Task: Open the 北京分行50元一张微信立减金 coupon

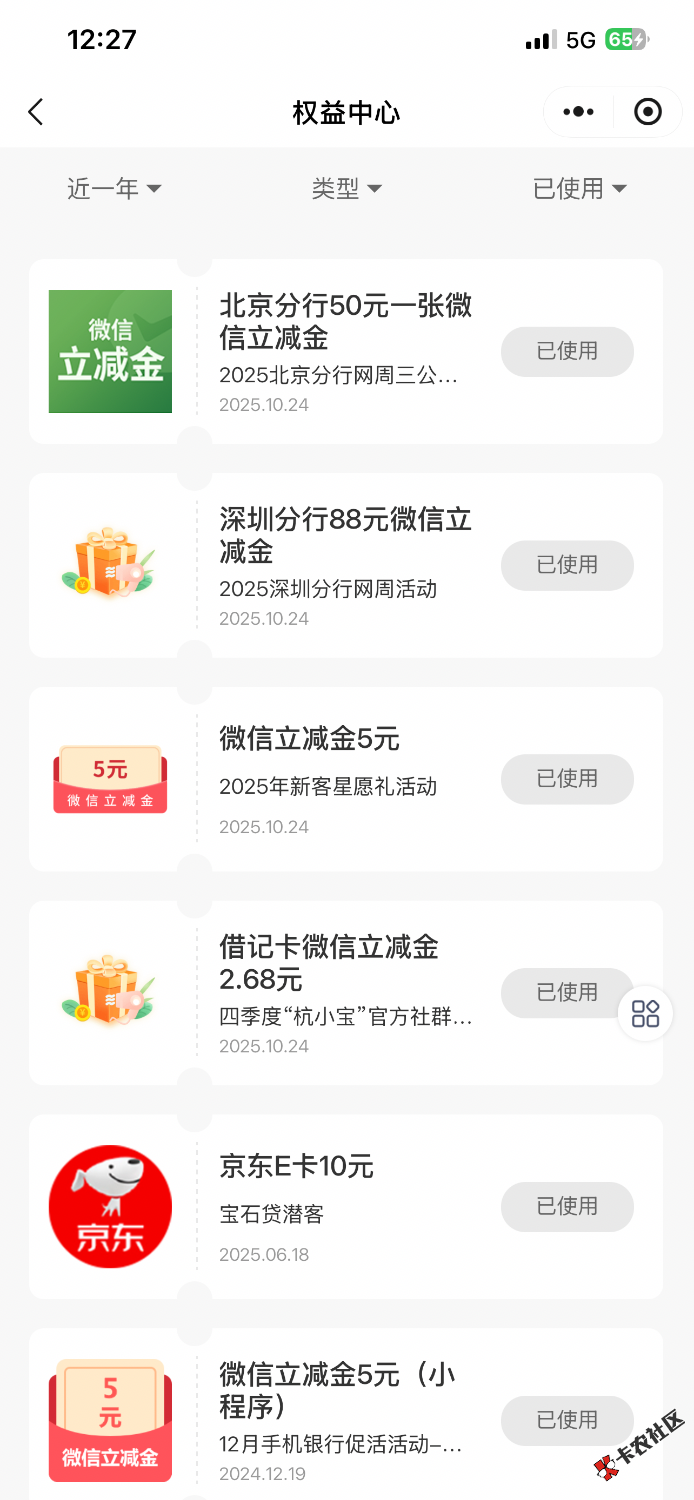Action: [x=345, y=351]
